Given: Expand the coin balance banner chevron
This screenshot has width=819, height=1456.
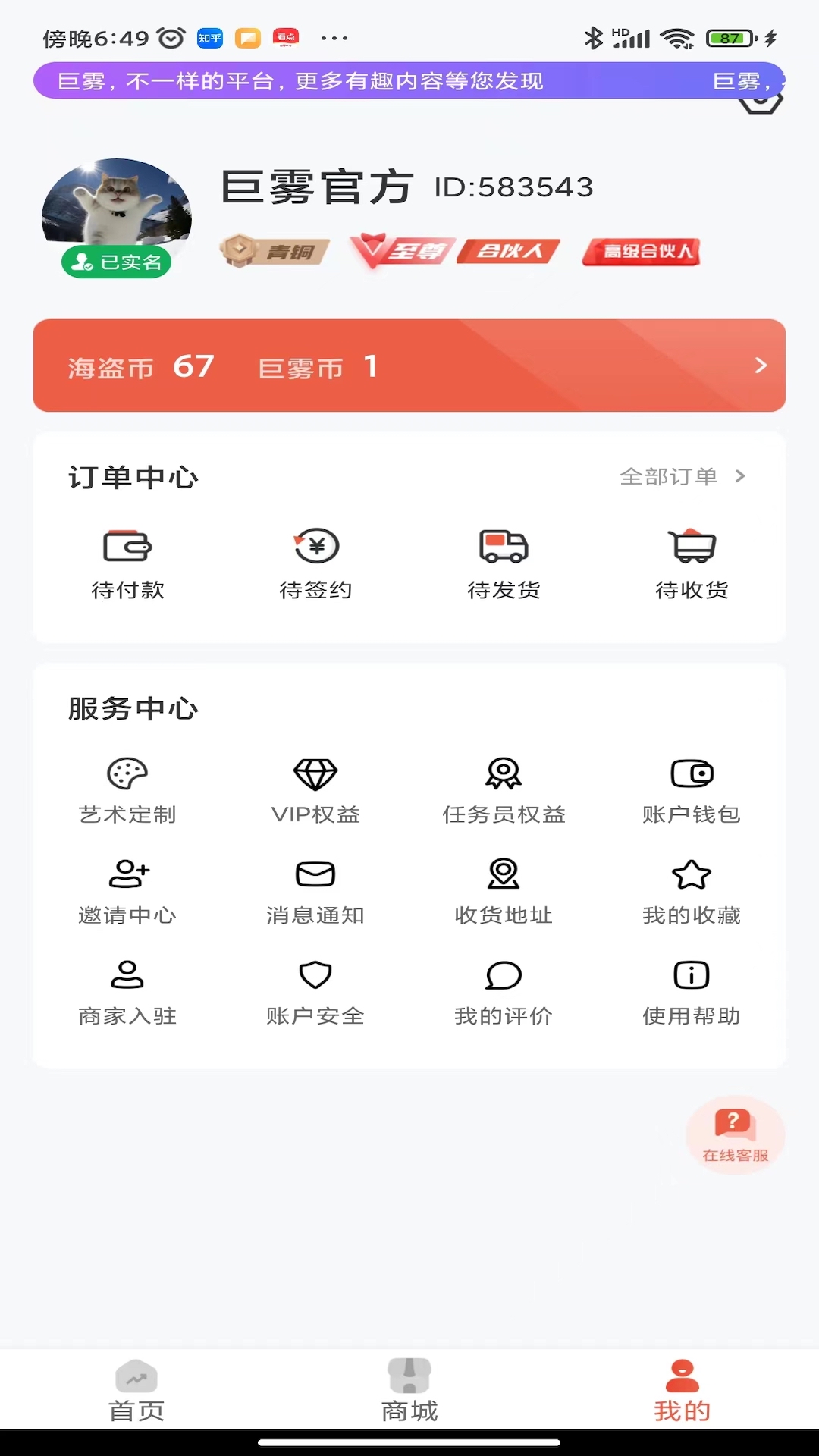Looking at the screenshot, I should tap(761, 366).
